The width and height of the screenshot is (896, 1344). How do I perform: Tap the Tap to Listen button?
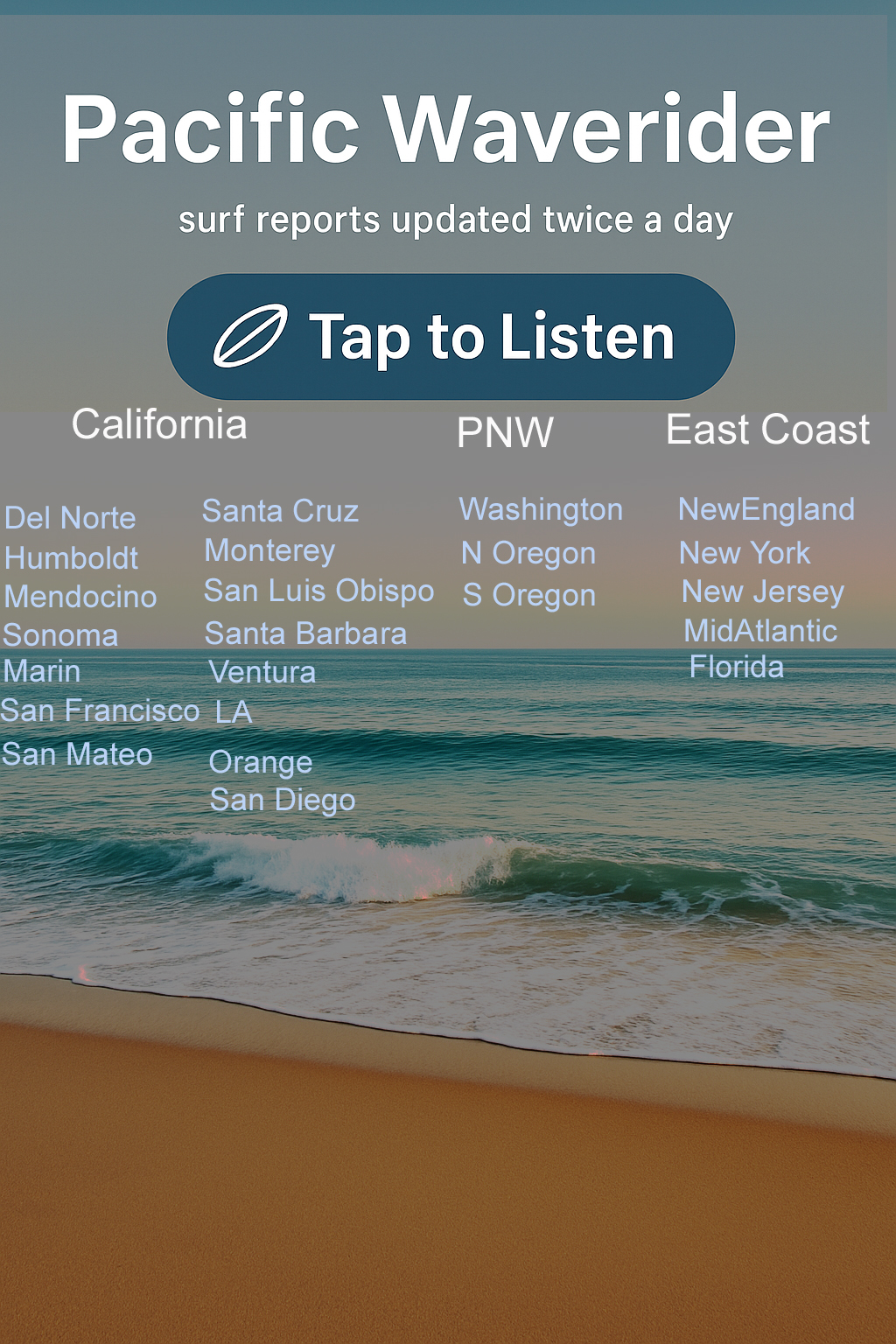[x=451, y=337]
